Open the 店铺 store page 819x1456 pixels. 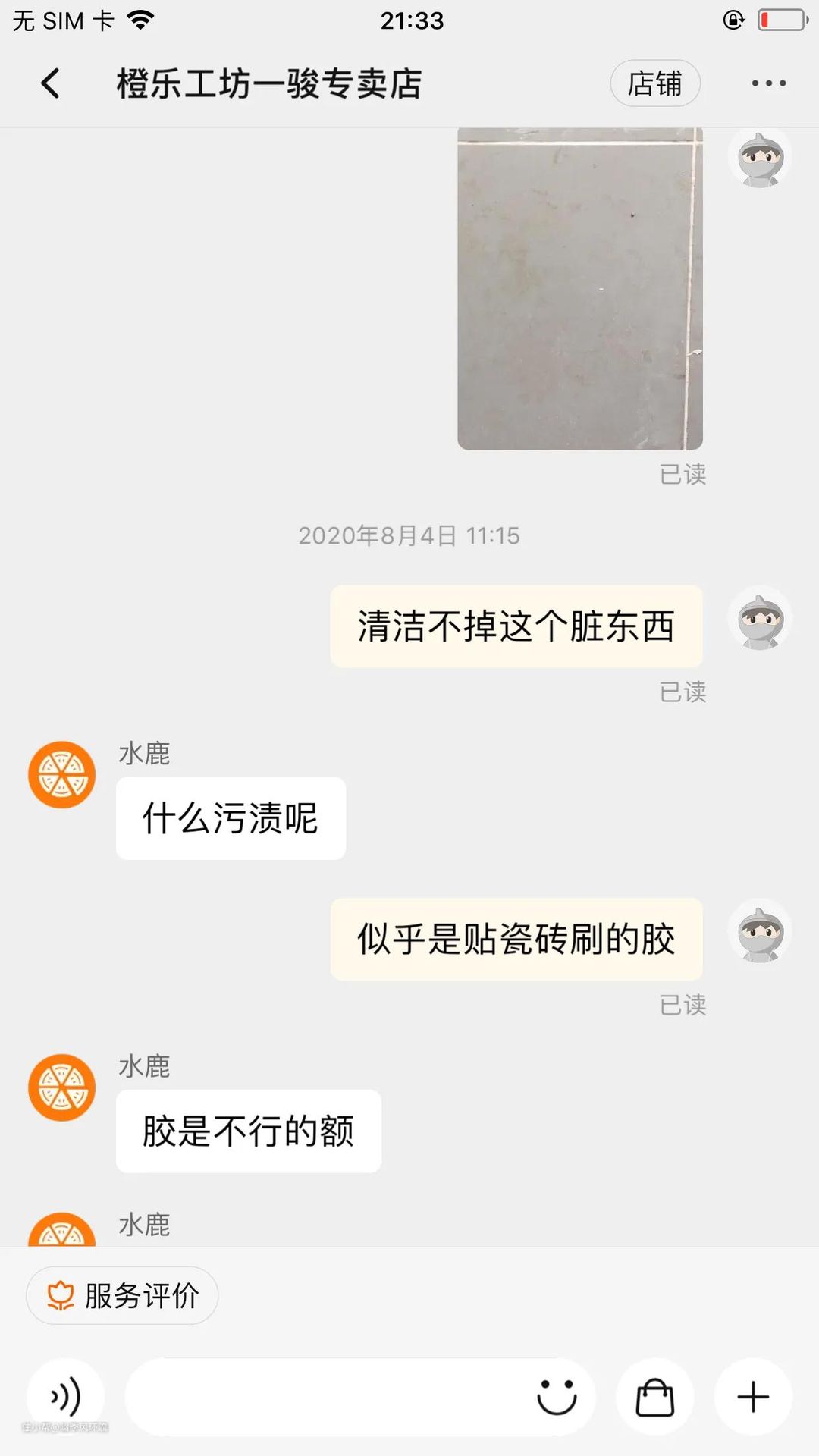654,83
